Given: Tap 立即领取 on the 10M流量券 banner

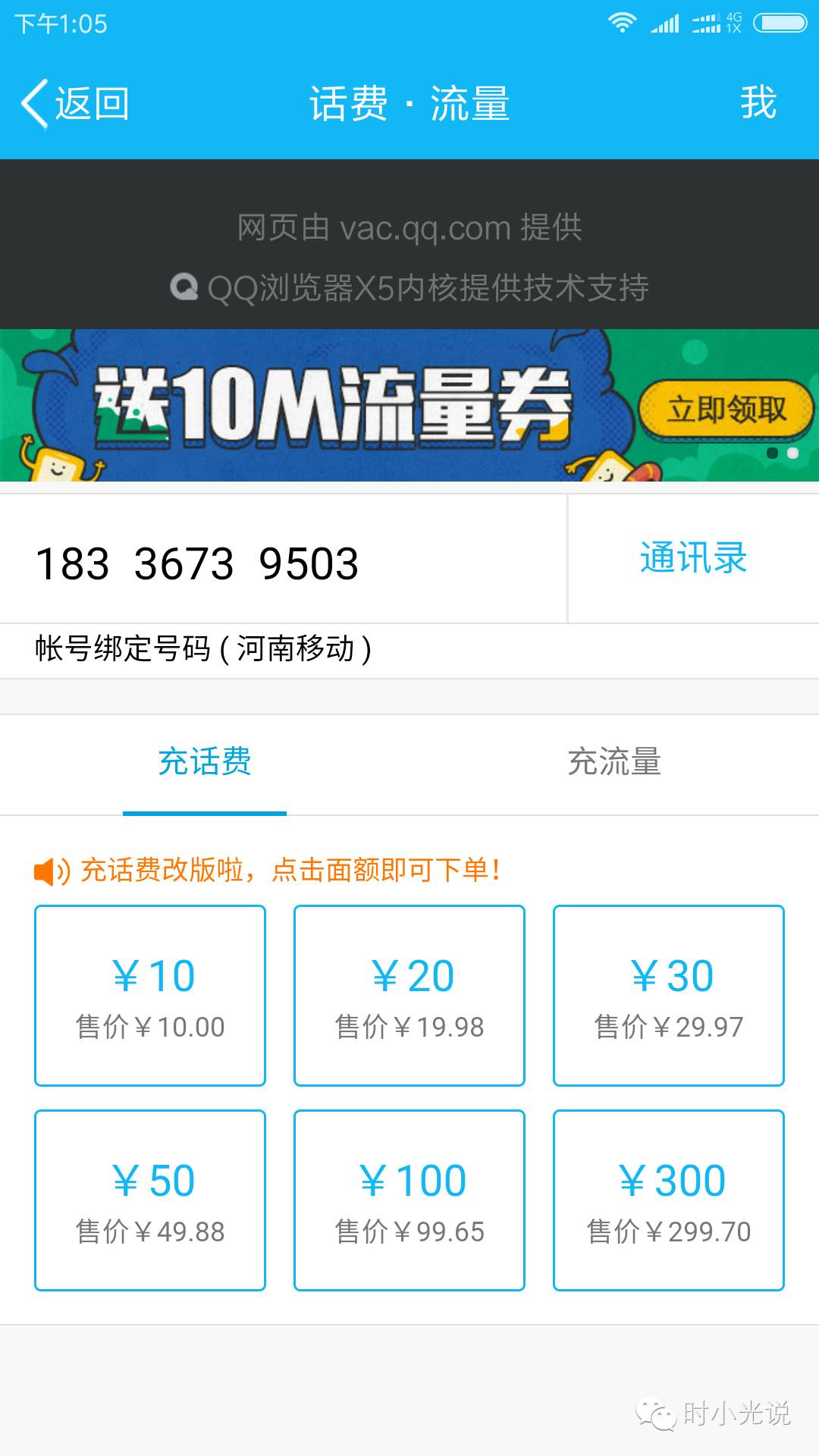Looking at the screenshot, I should [726, 410].
